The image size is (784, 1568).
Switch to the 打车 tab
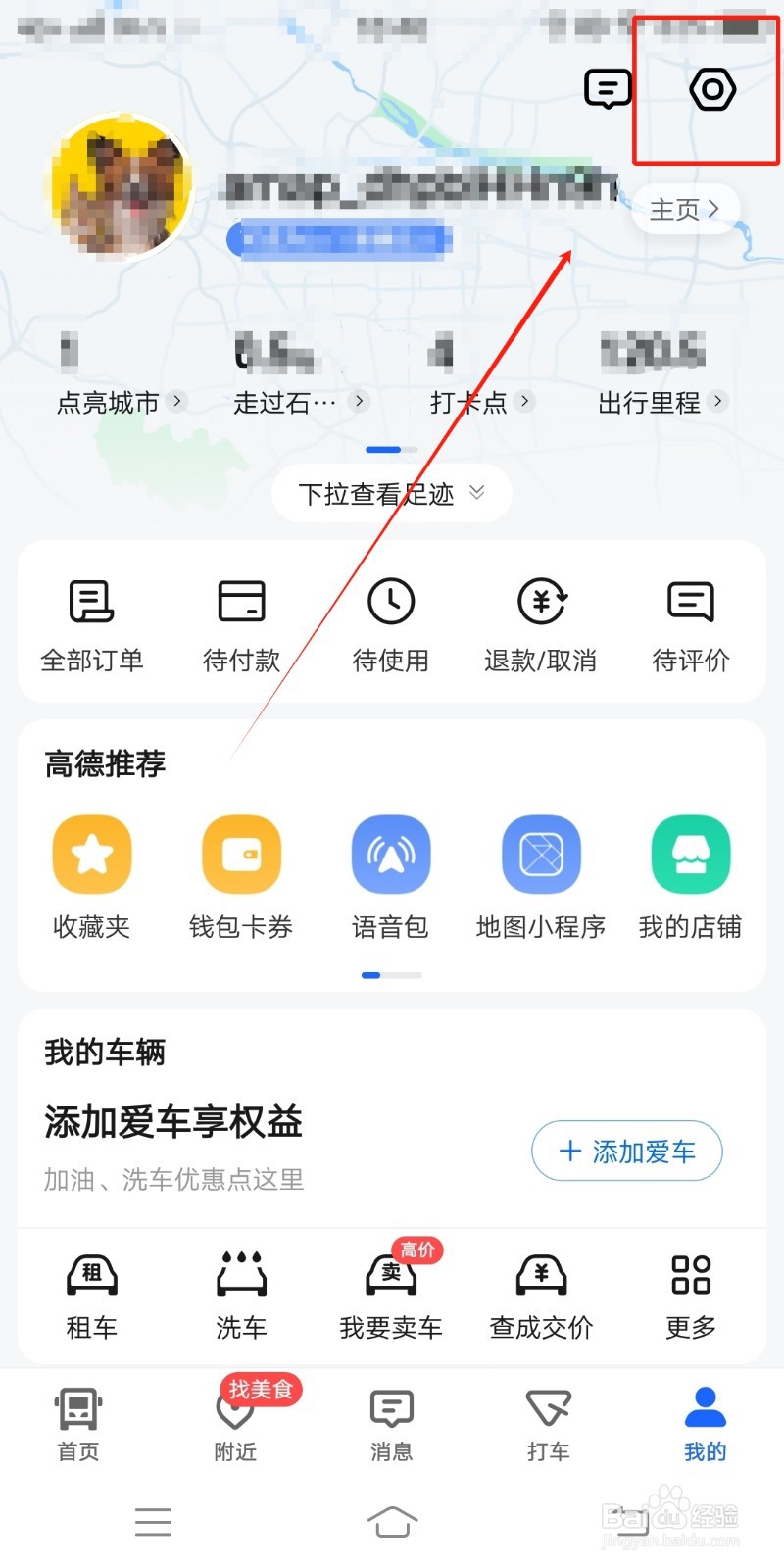548,1423
